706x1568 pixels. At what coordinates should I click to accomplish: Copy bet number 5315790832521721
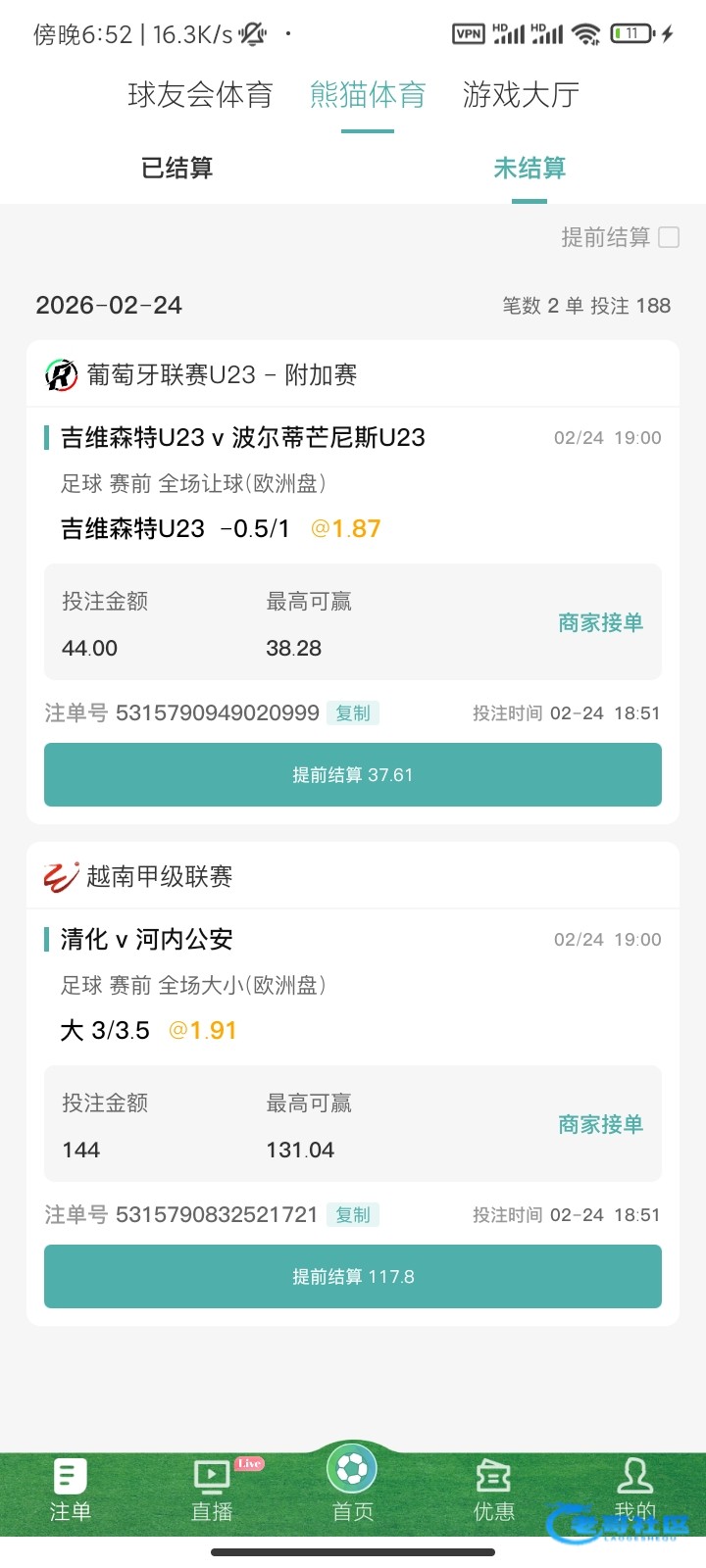coord(353,1215)
